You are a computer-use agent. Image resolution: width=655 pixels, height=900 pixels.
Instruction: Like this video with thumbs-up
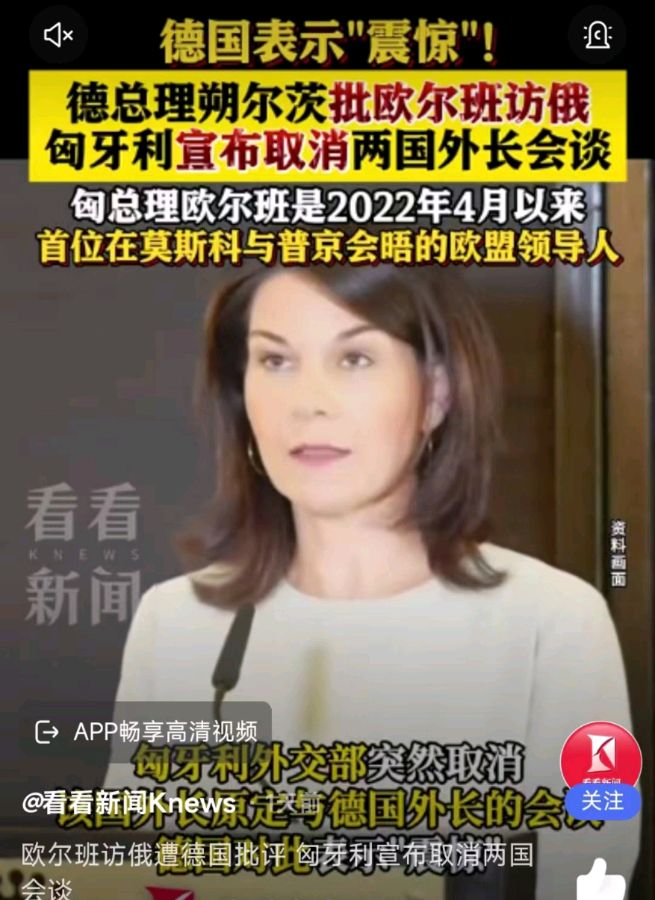pyautogui.click(x=601, y=879)
